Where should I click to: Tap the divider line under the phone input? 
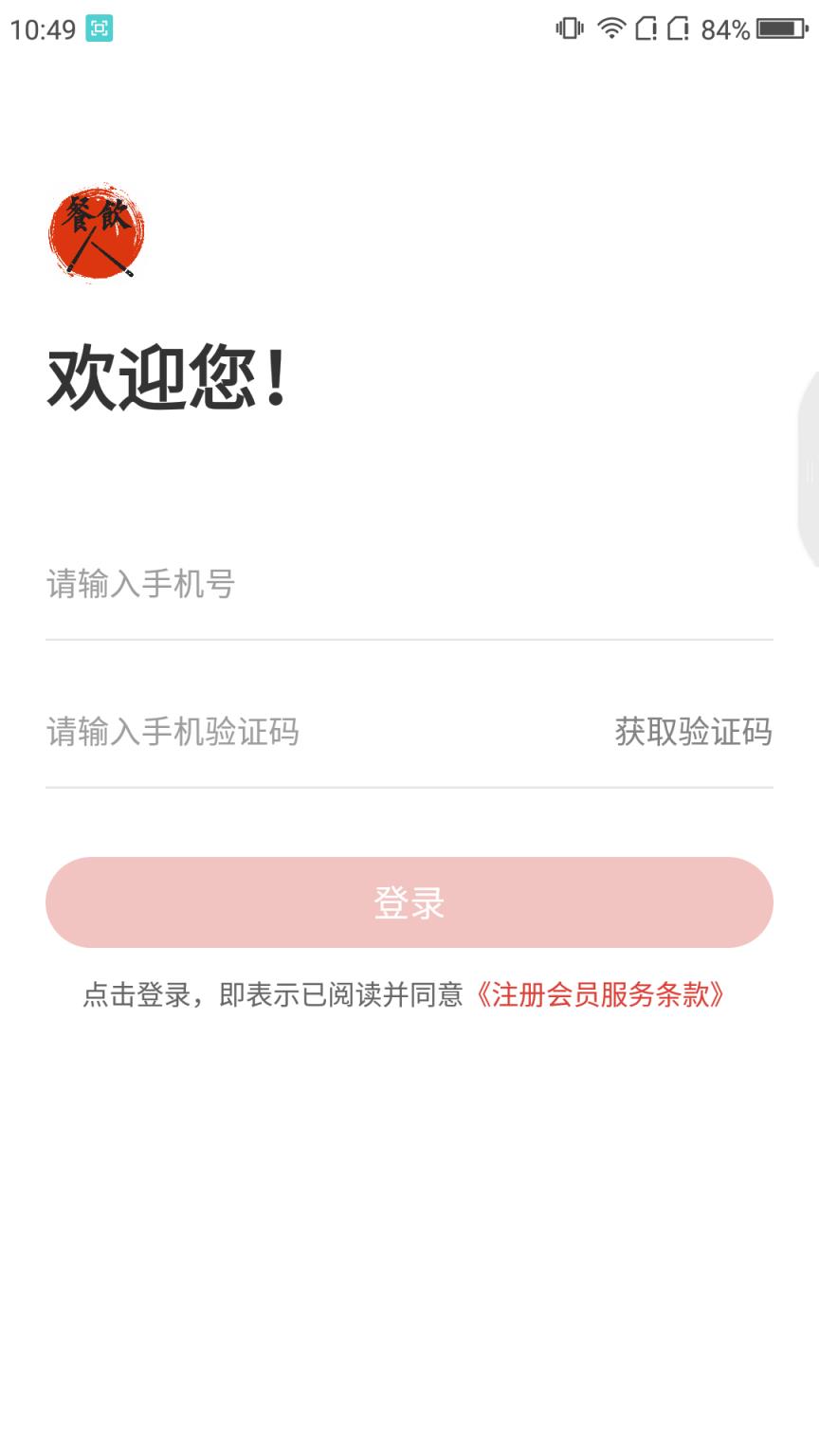tap(409, 641)
